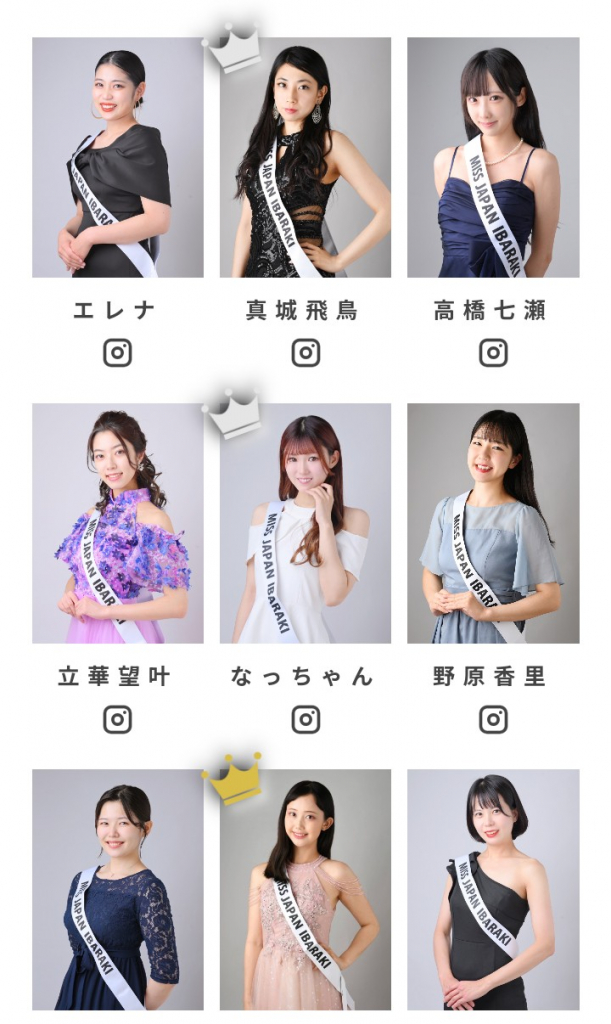
Task: Open 野原香里's Instagram link
Action: (493, 719)
